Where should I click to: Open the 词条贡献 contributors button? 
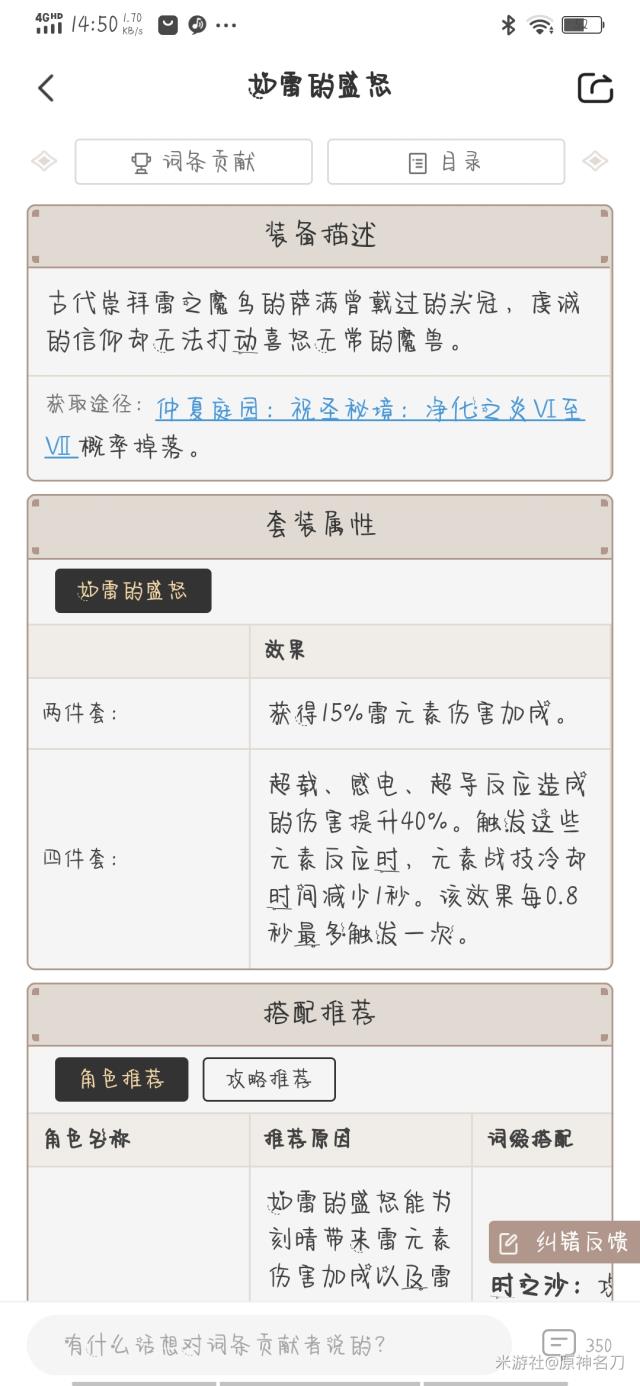click(x=194, y=162)
